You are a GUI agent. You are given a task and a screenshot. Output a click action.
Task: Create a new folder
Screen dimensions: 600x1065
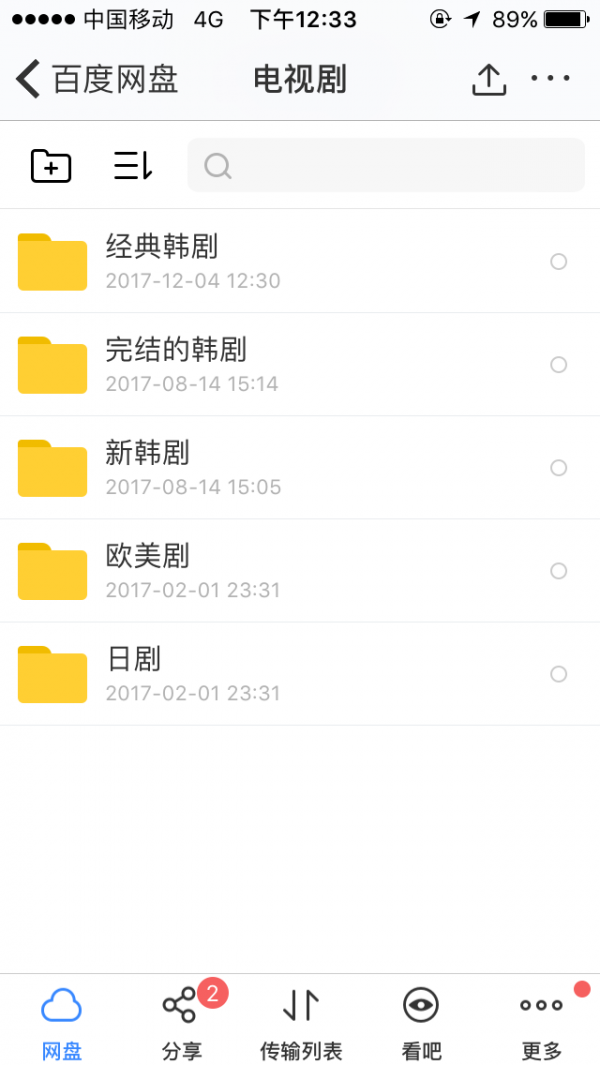(51, 166)
